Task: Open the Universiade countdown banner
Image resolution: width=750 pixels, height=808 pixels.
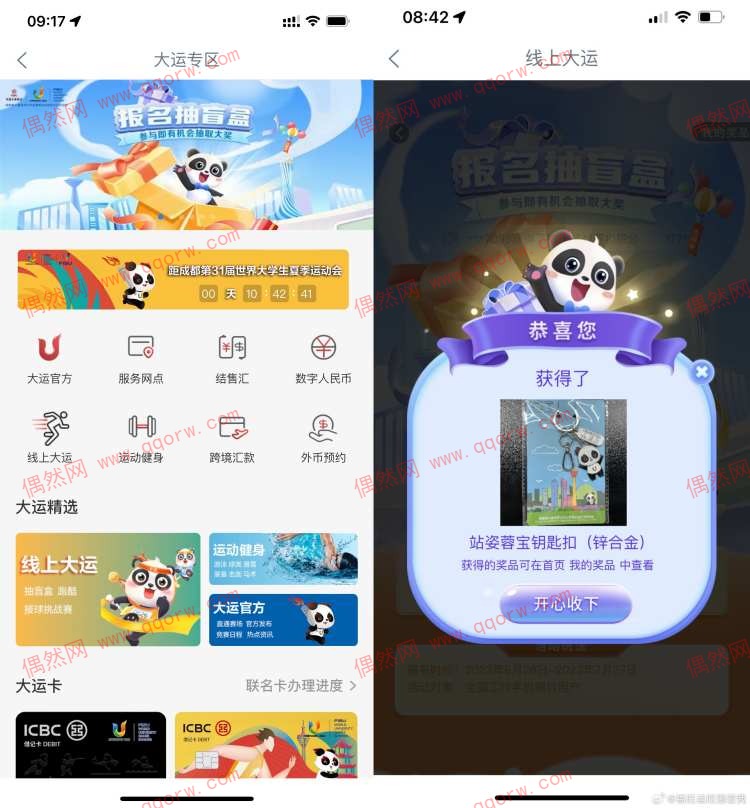Action: point(183,280)
